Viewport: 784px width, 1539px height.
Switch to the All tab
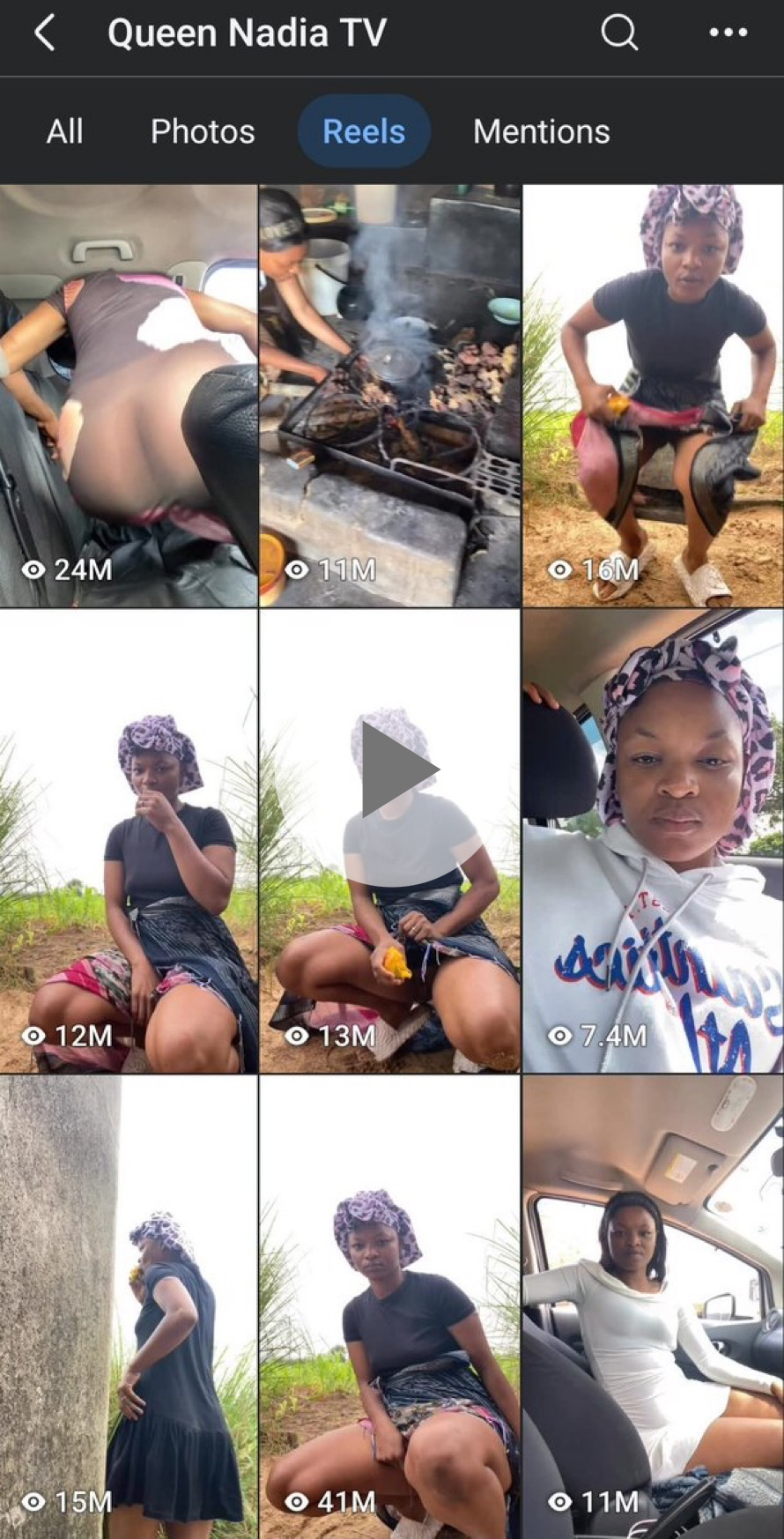point(64,131)
